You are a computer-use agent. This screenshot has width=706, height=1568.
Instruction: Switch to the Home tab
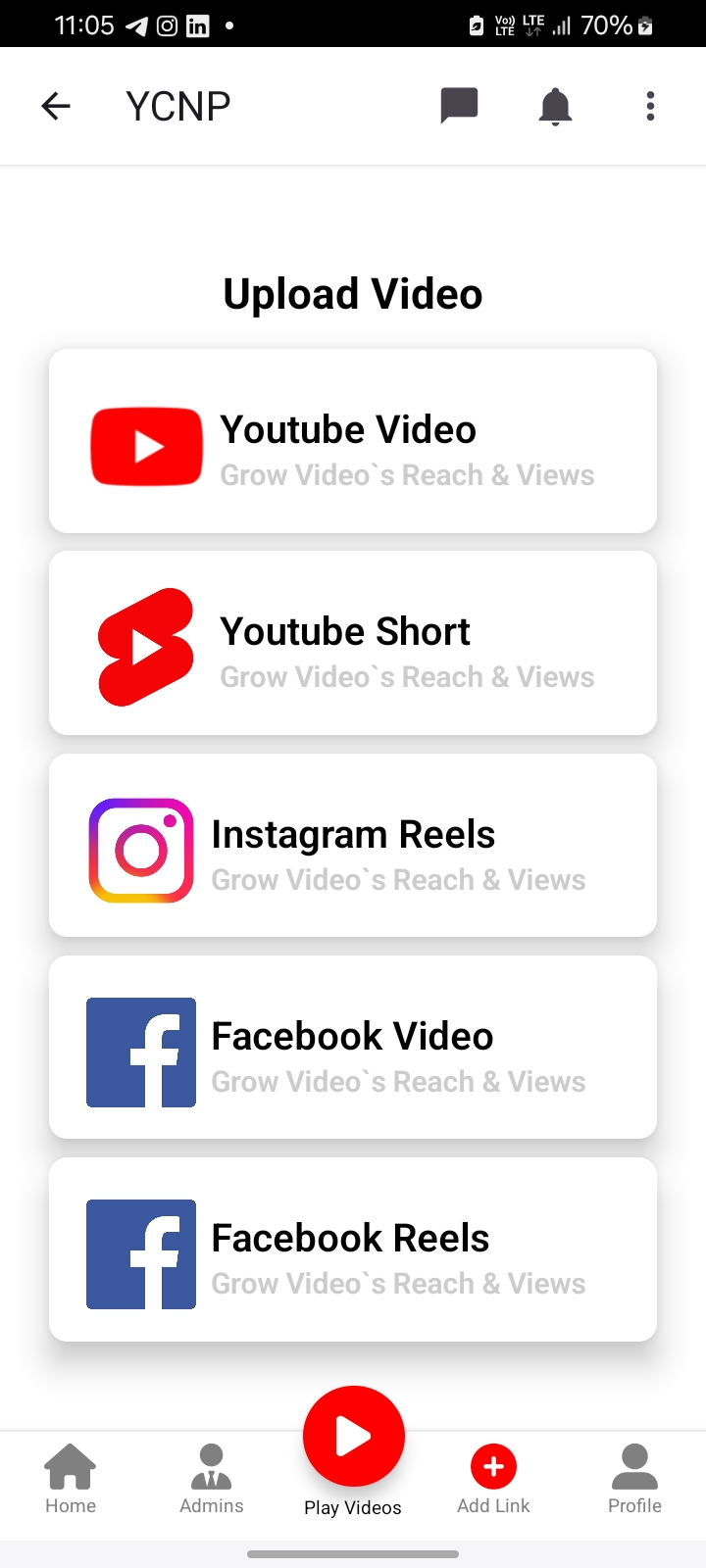pyautogui.click(x=71, y=1480)
